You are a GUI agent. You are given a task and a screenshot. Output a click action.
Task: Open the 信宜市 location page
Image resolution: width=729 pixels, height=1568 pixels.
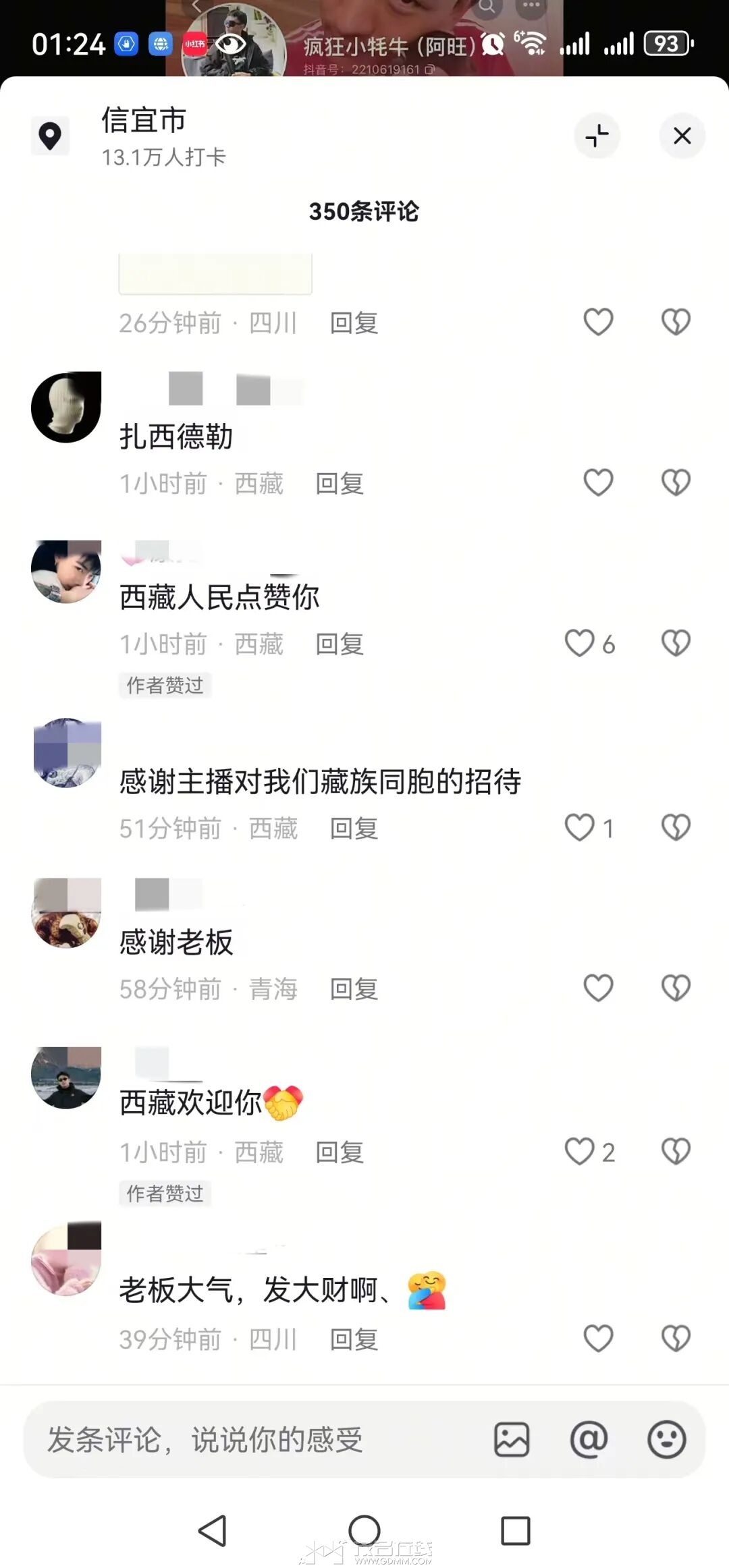coord(143,136)
